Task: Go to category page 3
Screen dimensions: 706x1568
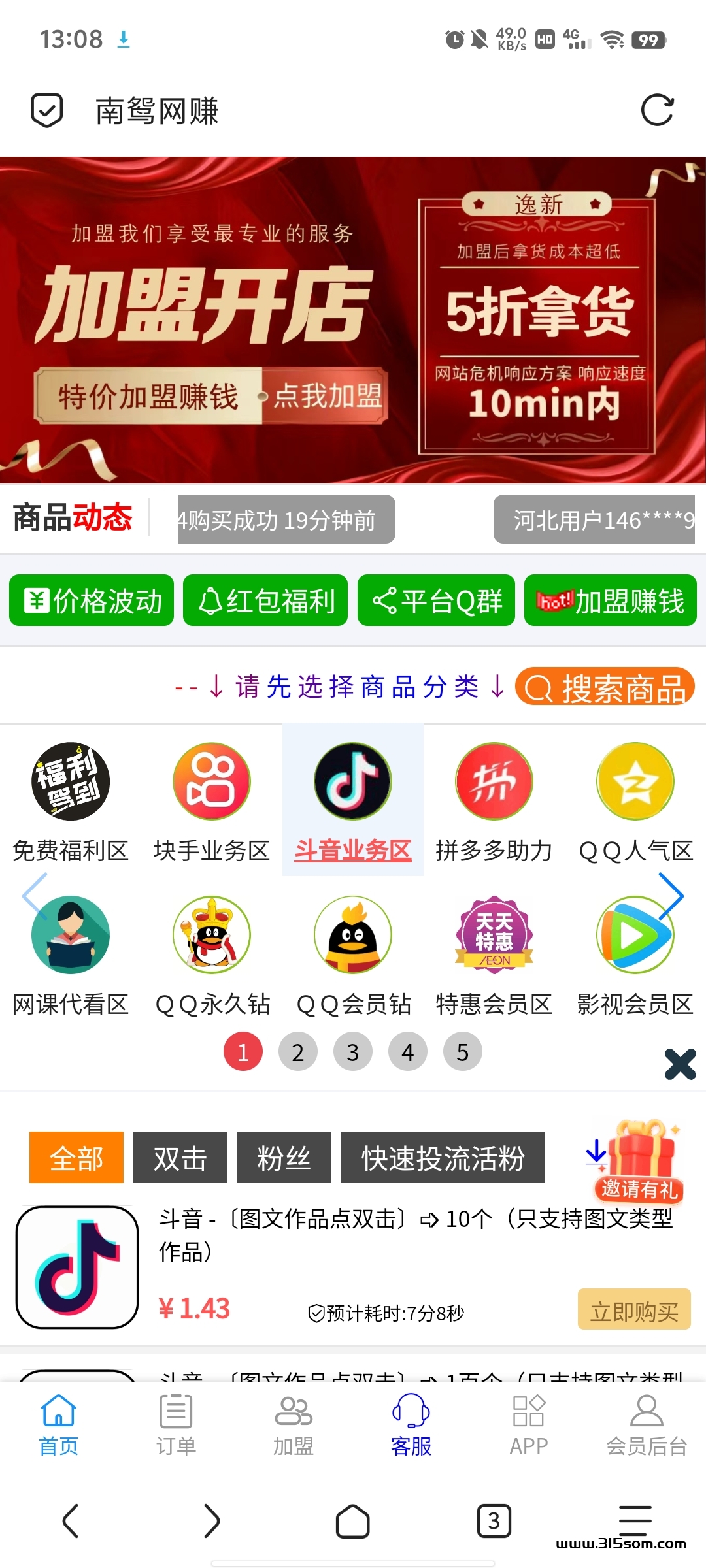Action: point(353,1052)
